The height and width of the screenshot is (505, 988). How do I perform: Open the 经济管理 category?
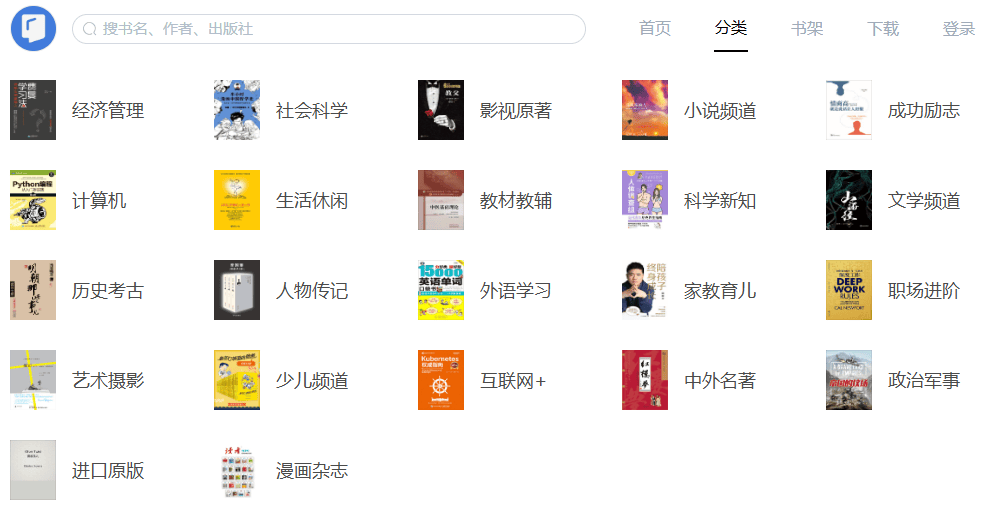click(108, 110)
